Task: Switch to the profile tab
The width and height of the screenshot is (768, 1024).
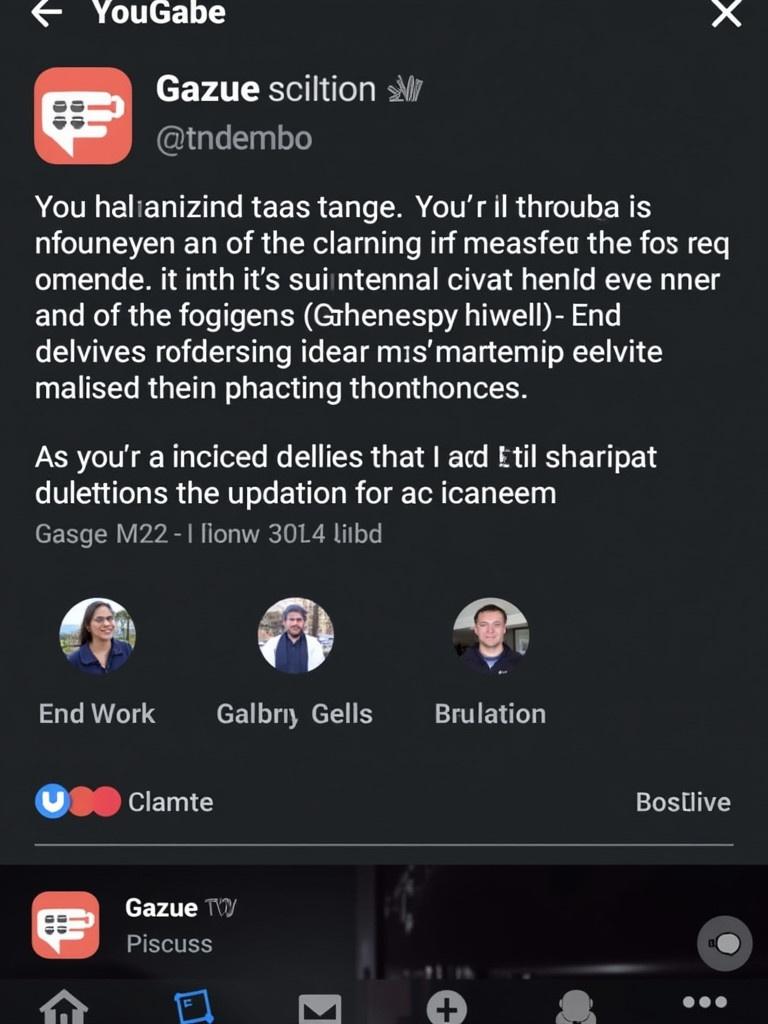Action: 575,1006
